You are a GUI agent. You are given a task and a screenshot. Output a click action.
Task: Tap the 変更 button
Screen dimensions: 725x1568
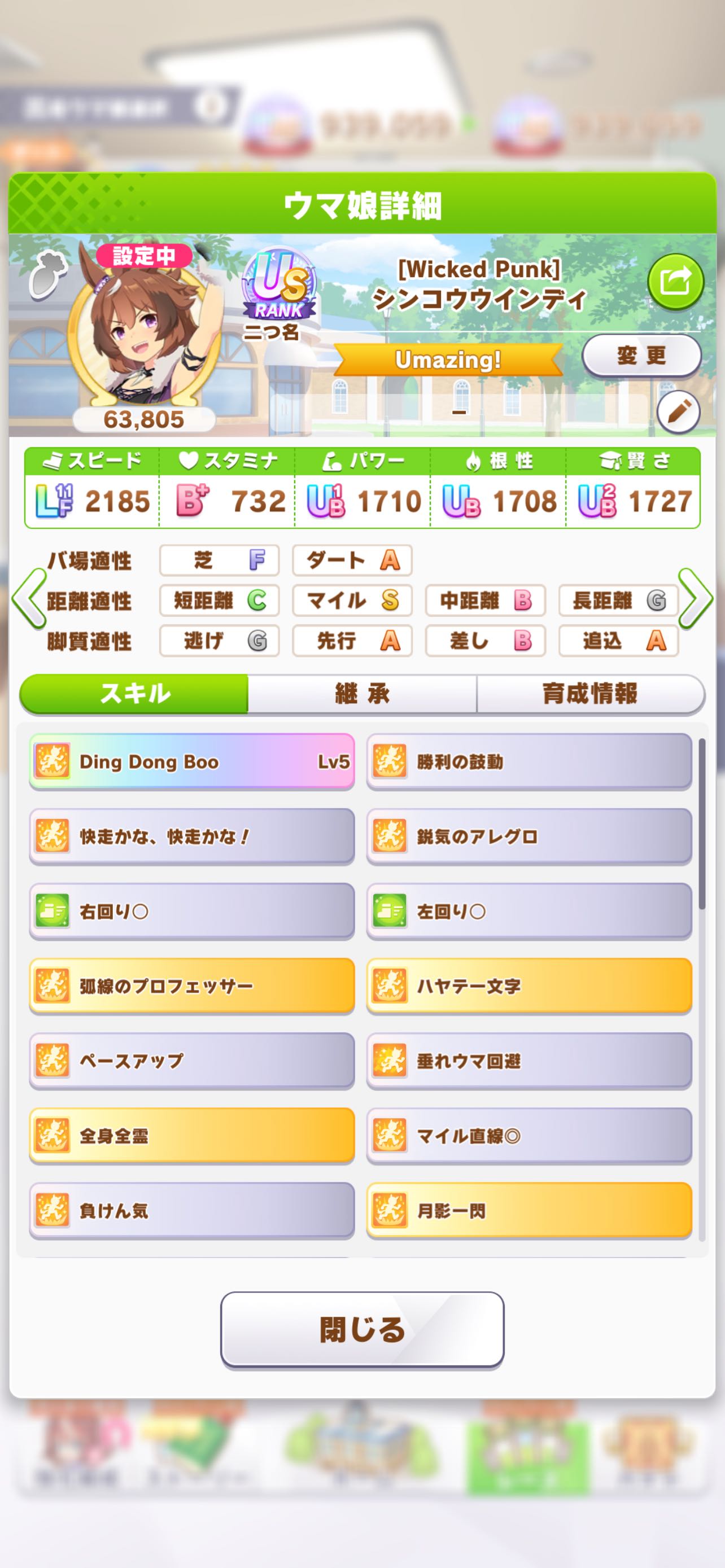click(641, 356)
